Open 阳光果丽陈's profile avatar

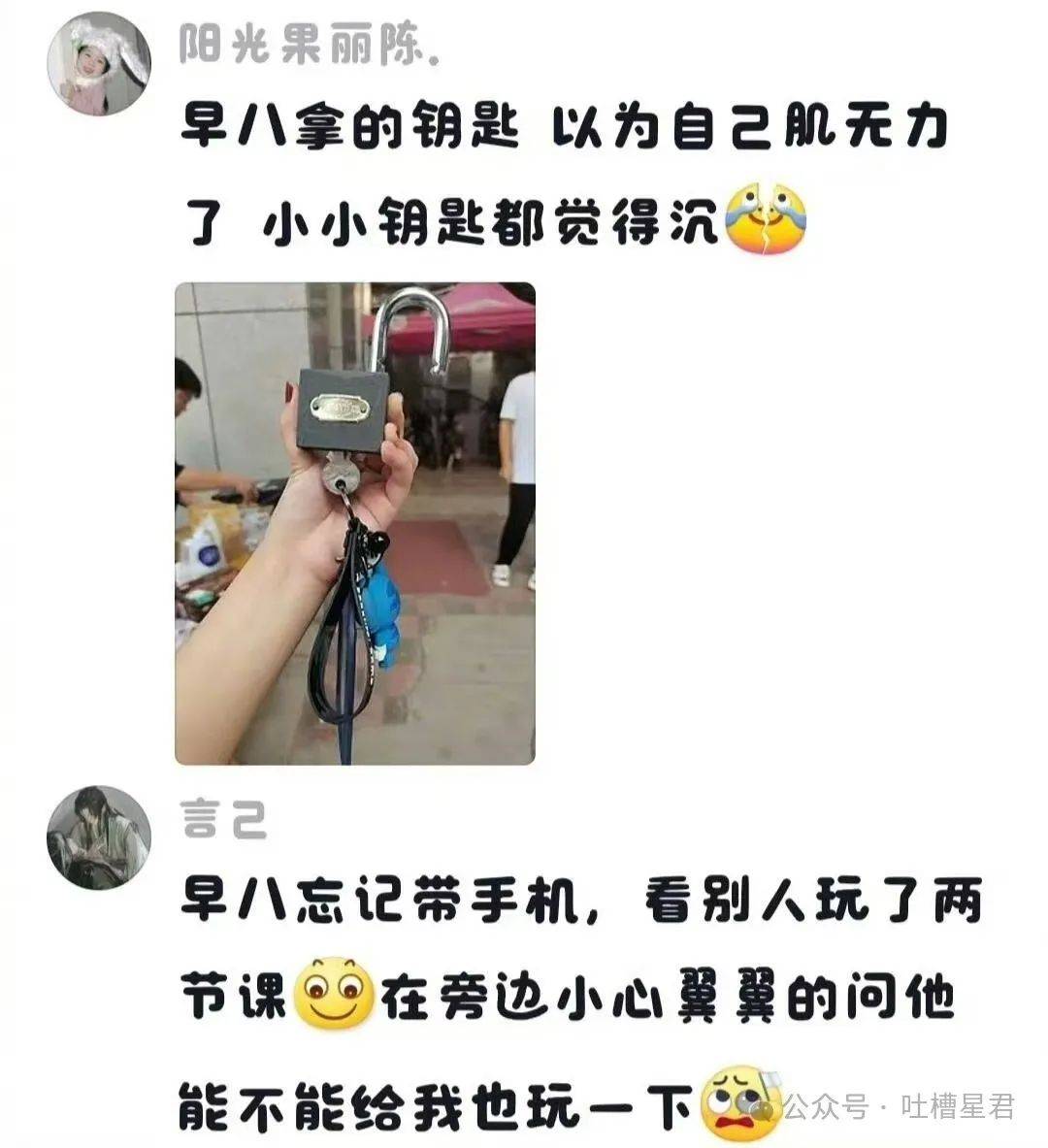point(99,64)
